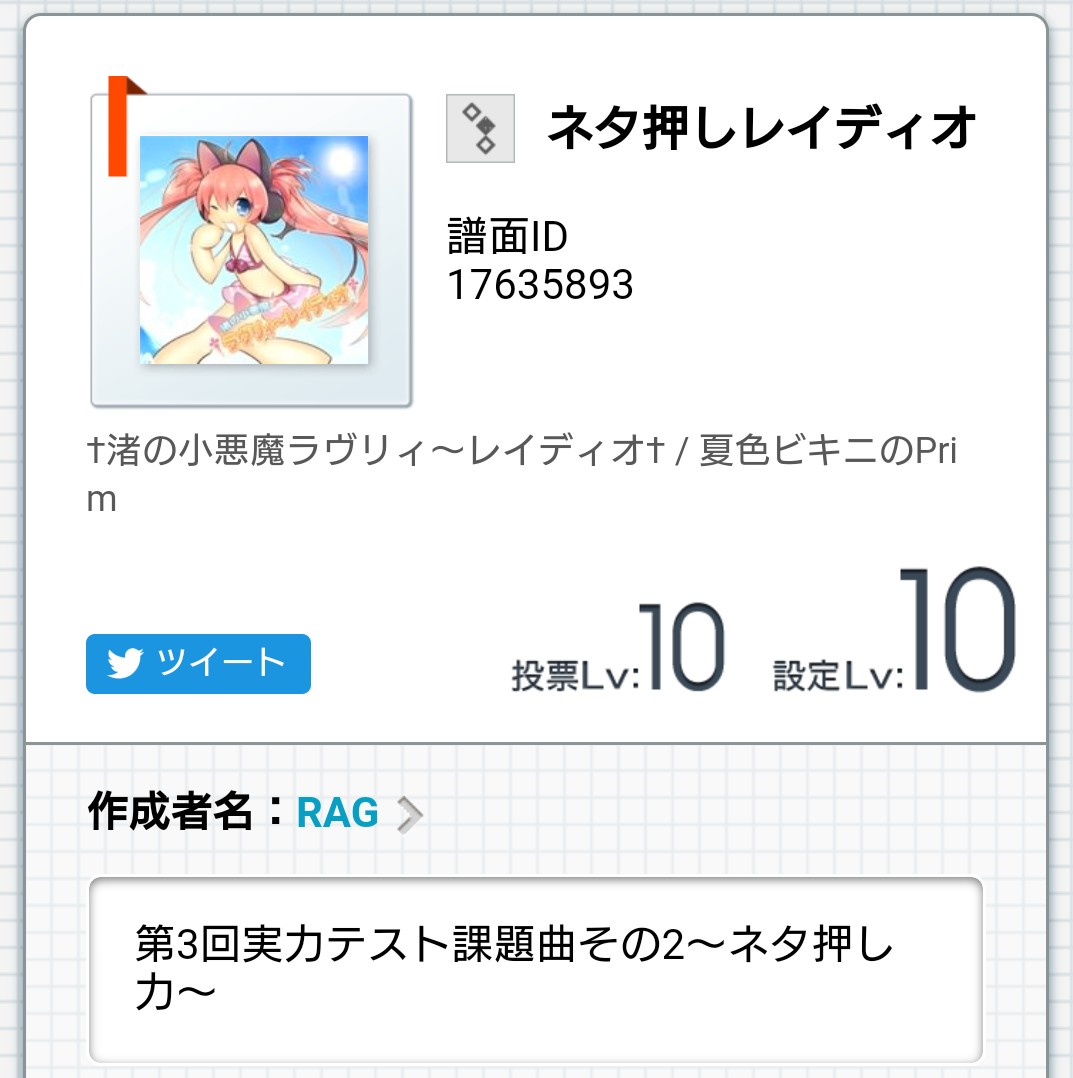The height and width of the screenshot is (1078, 1073).
Task: Open creator RAG's profile link
Action: pyautogui.click(x=338, y=814)
